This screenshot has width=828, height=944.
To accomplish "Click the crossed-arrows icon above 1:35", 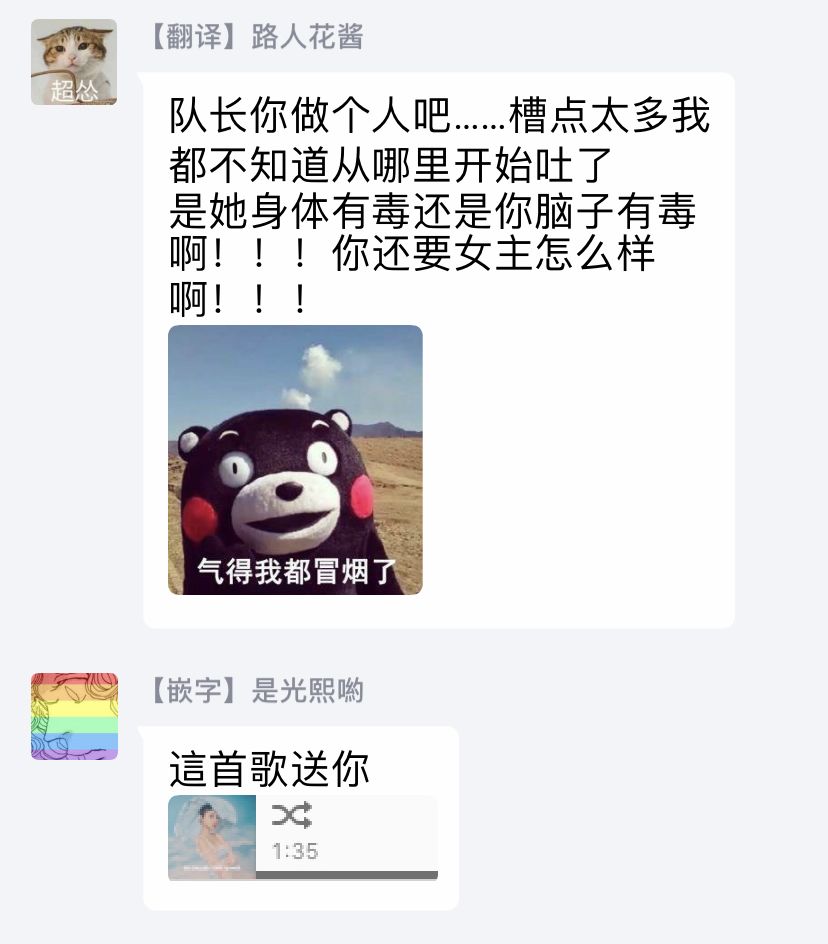I will point(292,815).
